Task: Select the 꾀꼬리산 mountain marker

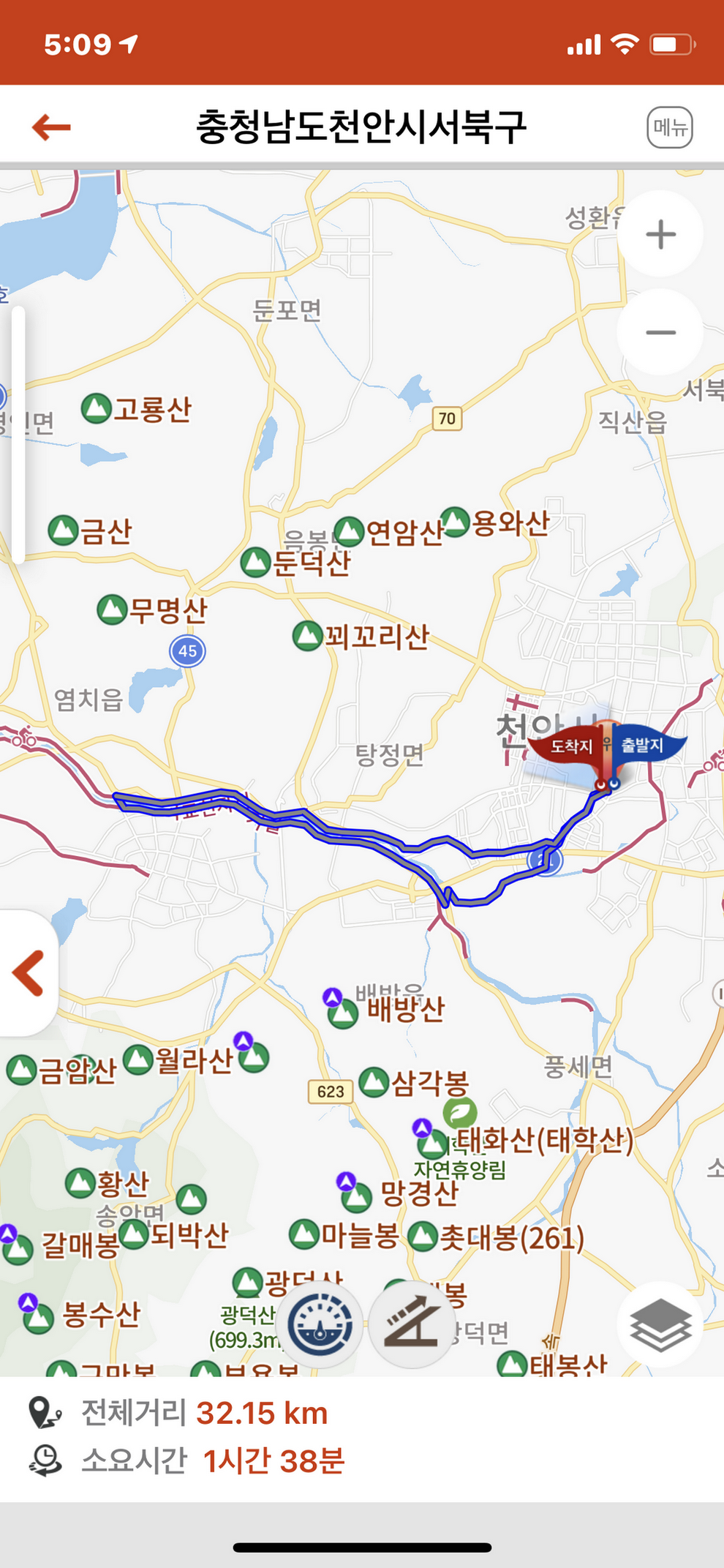Action: click(307, 635)
